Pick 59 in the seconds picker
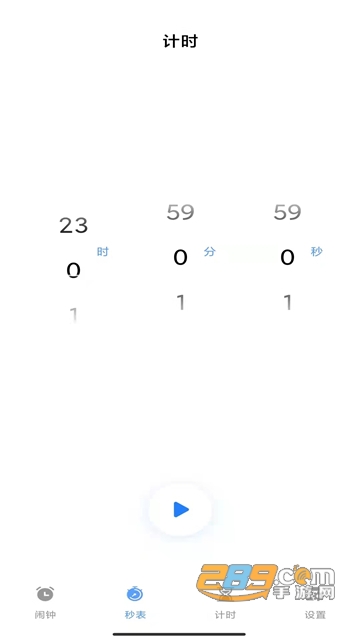 287,212
